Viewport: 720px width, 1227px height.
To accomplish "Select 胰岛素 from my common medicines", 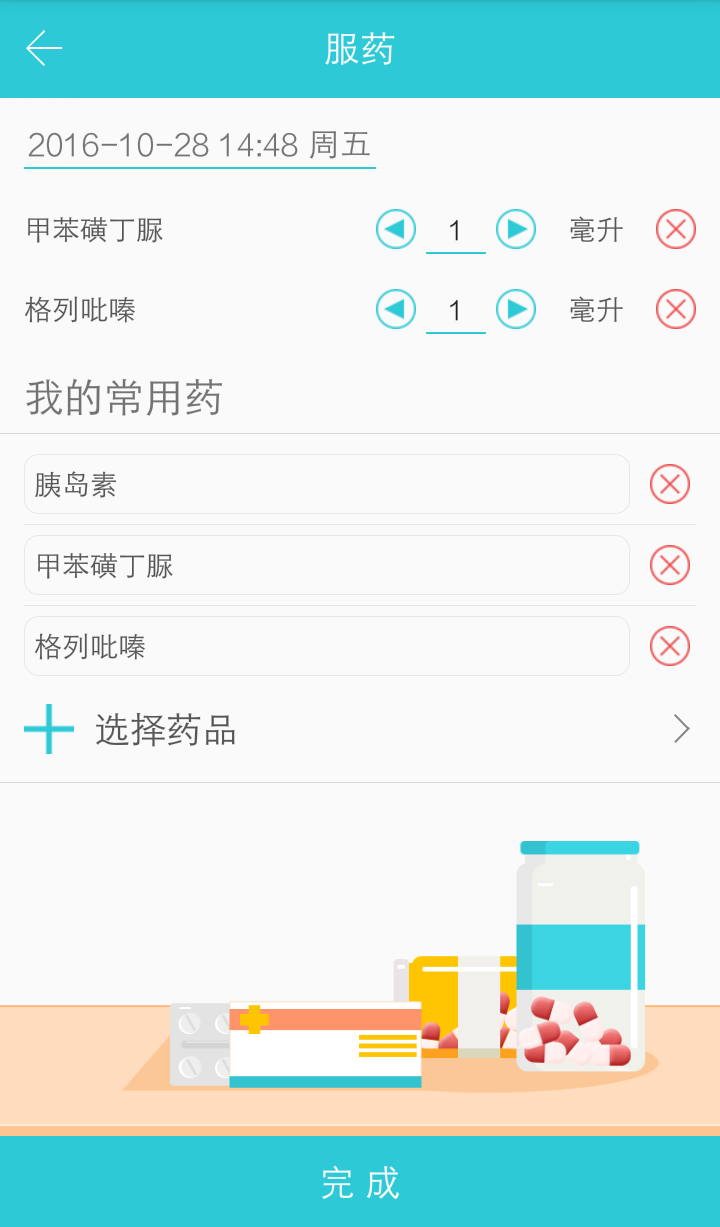I will [x=327, y=485].
